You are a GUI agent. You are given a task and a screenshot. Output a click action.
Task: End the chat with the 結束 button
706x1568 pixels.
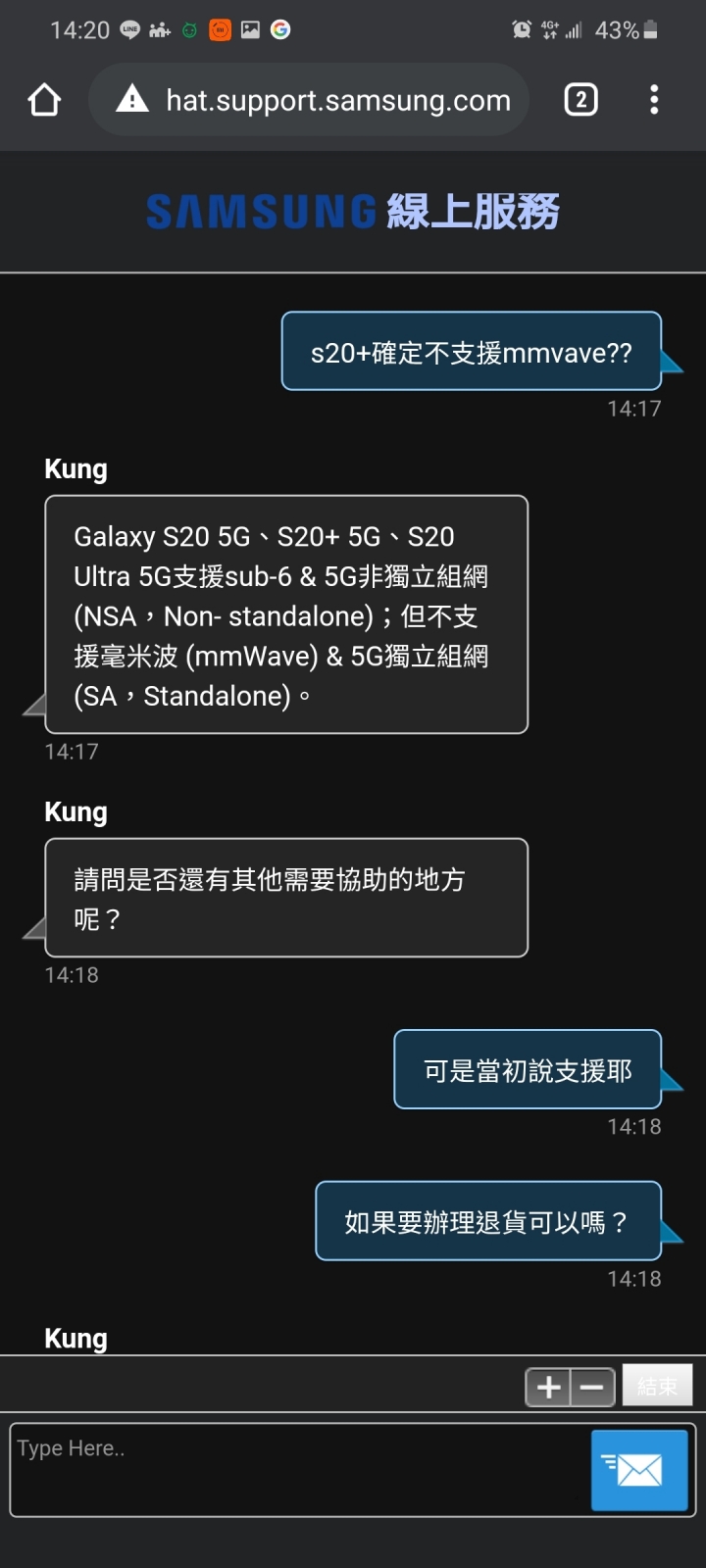657,1386
